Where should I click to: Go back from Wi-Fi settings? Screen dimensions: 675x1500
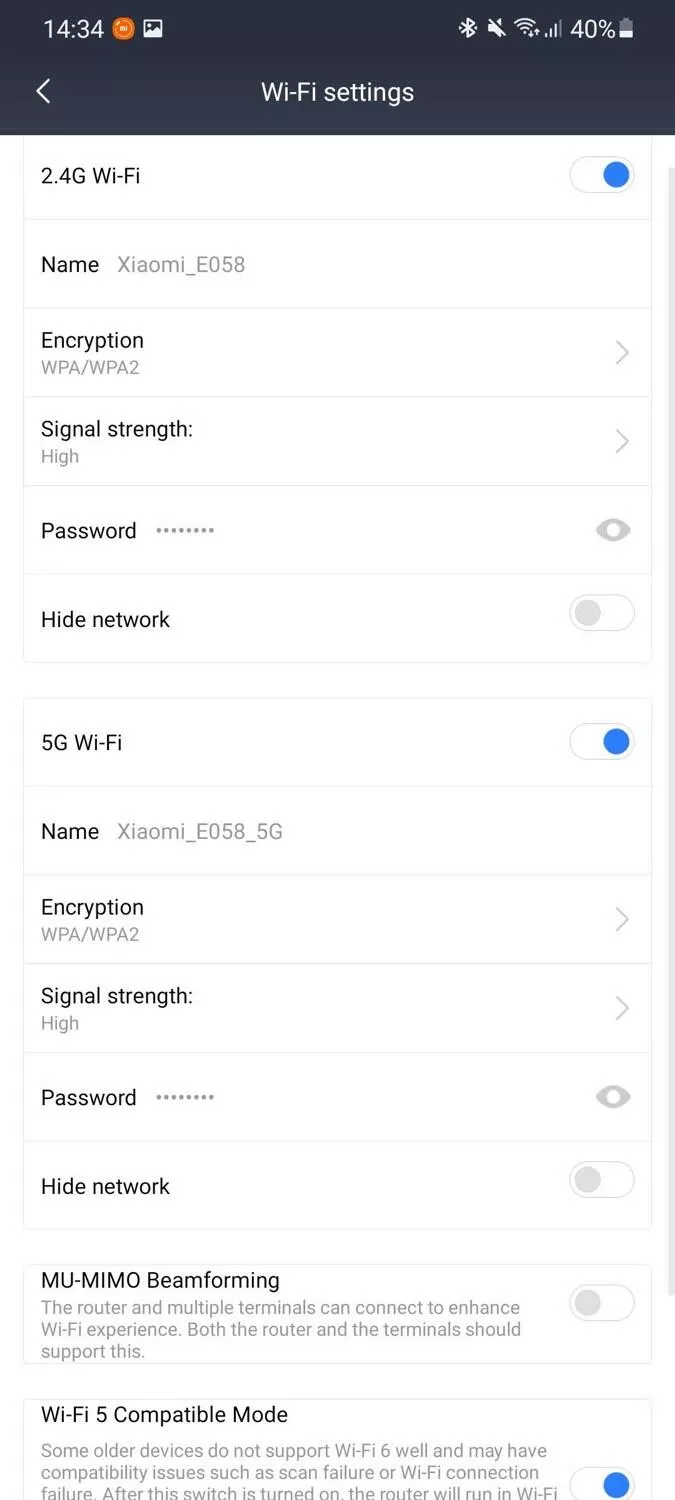click(x=43, y=92)
